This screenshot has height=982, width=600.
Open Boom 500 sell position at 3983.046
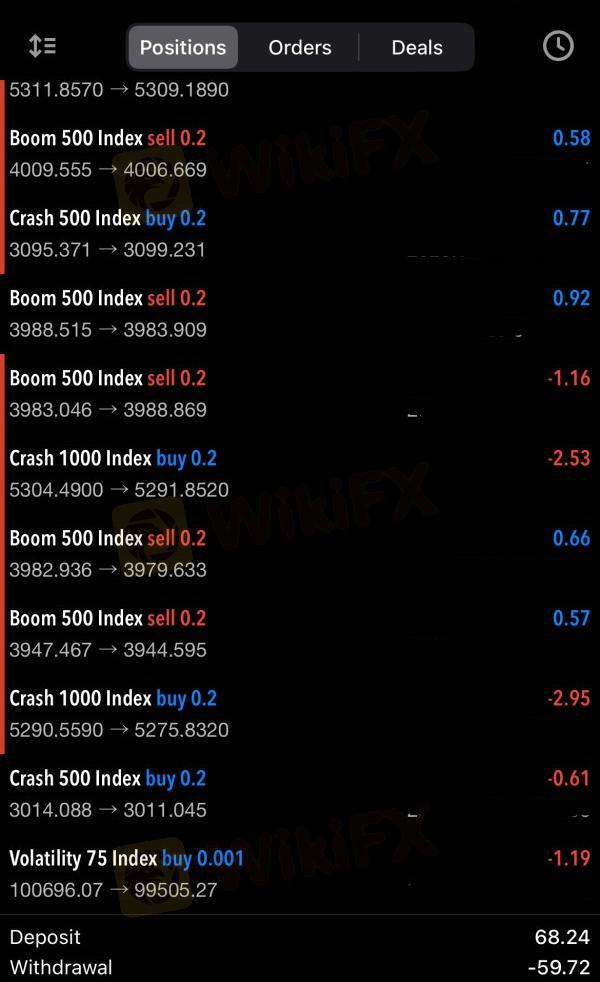coord(300,394)
